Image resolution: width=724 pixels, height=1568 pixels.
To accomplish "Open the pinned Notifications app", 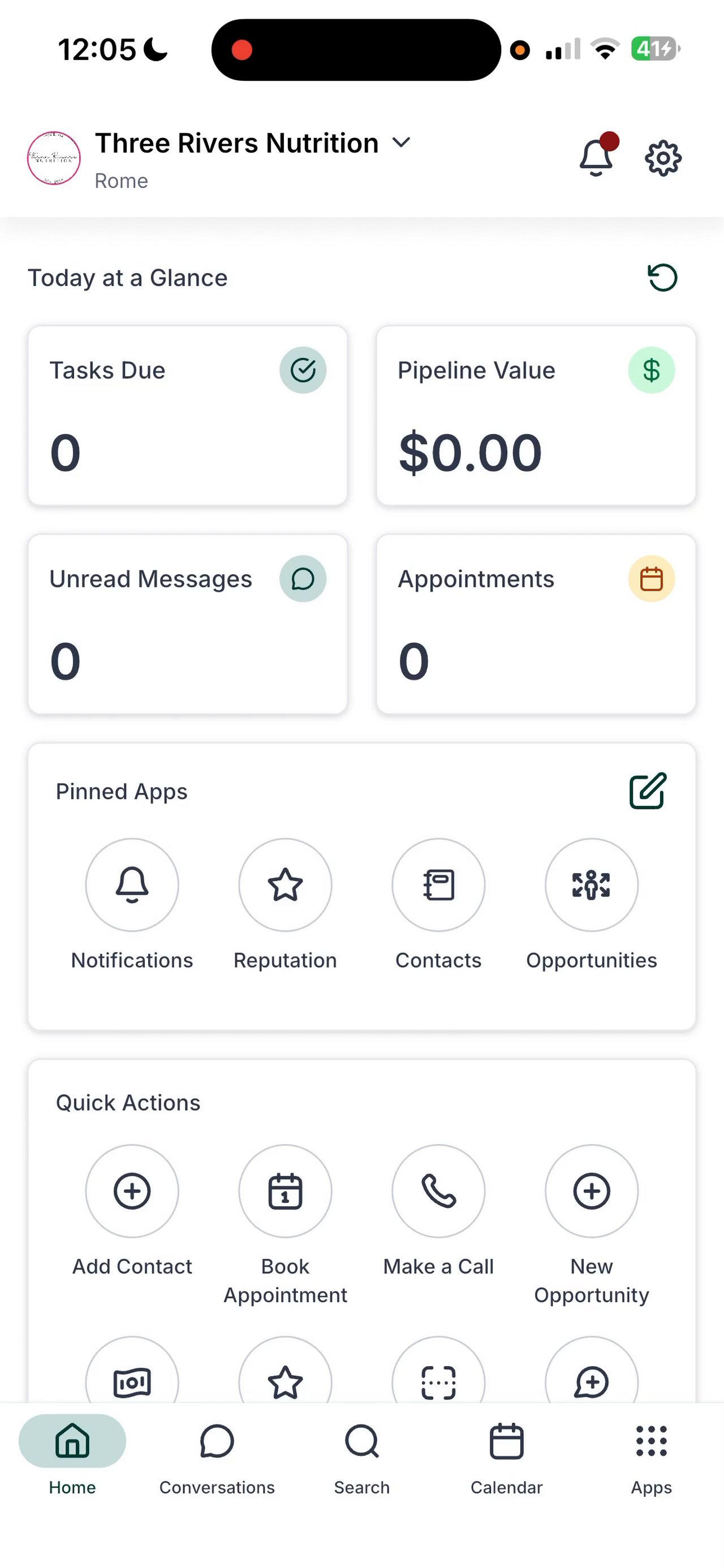I will [132, 885].
